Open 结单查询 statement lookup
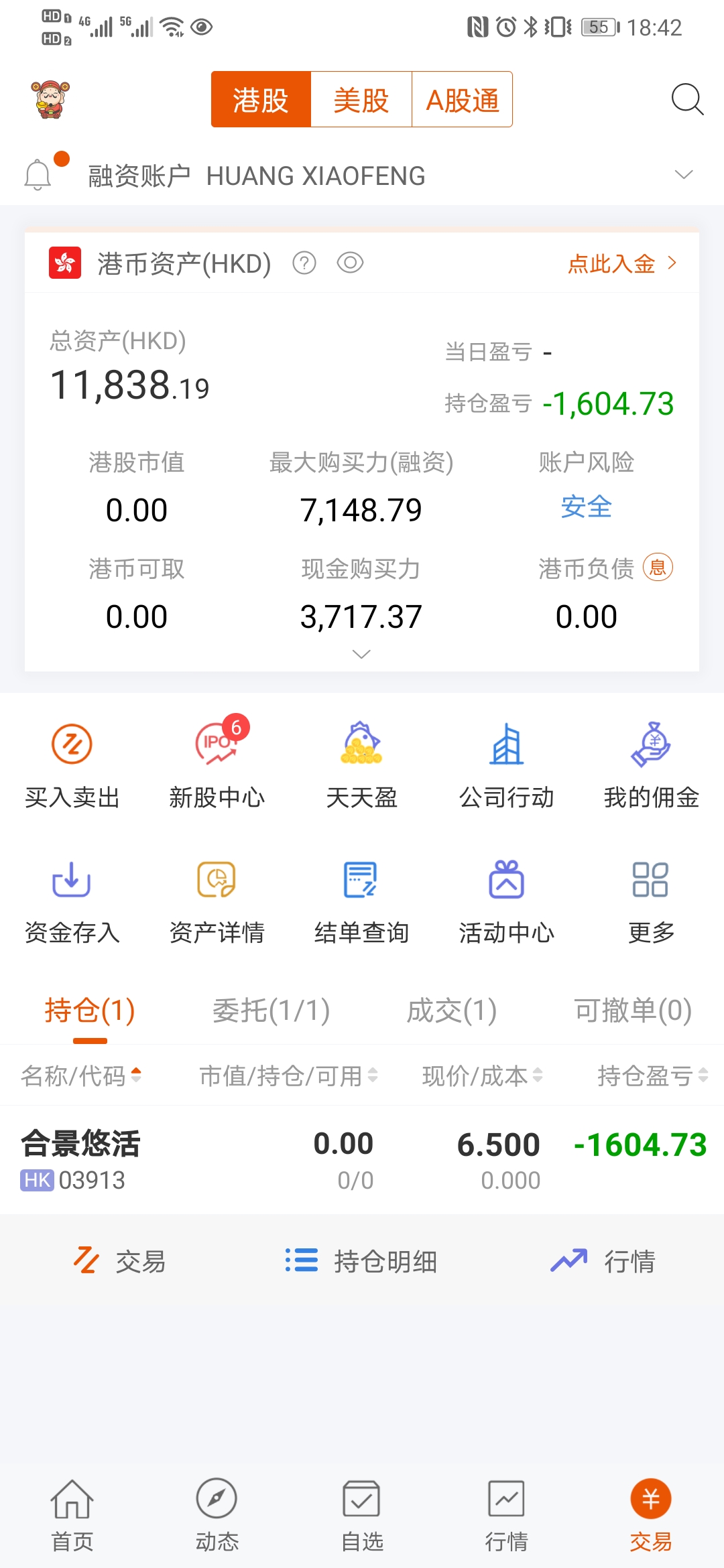This screenshot has width=724, height=1568. pyautogui.click(x=361, y=901)
